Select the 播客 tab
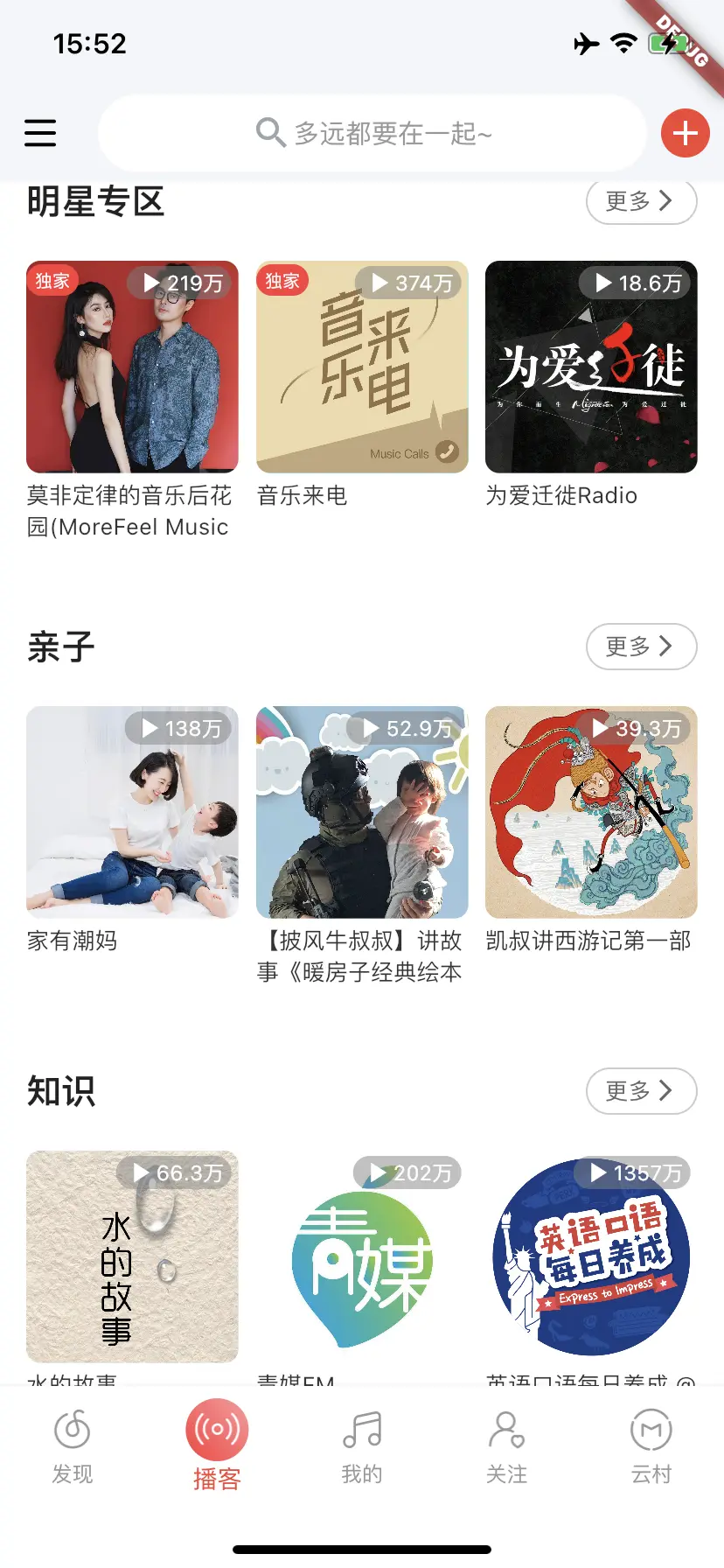 click(x=217, y=1446)
